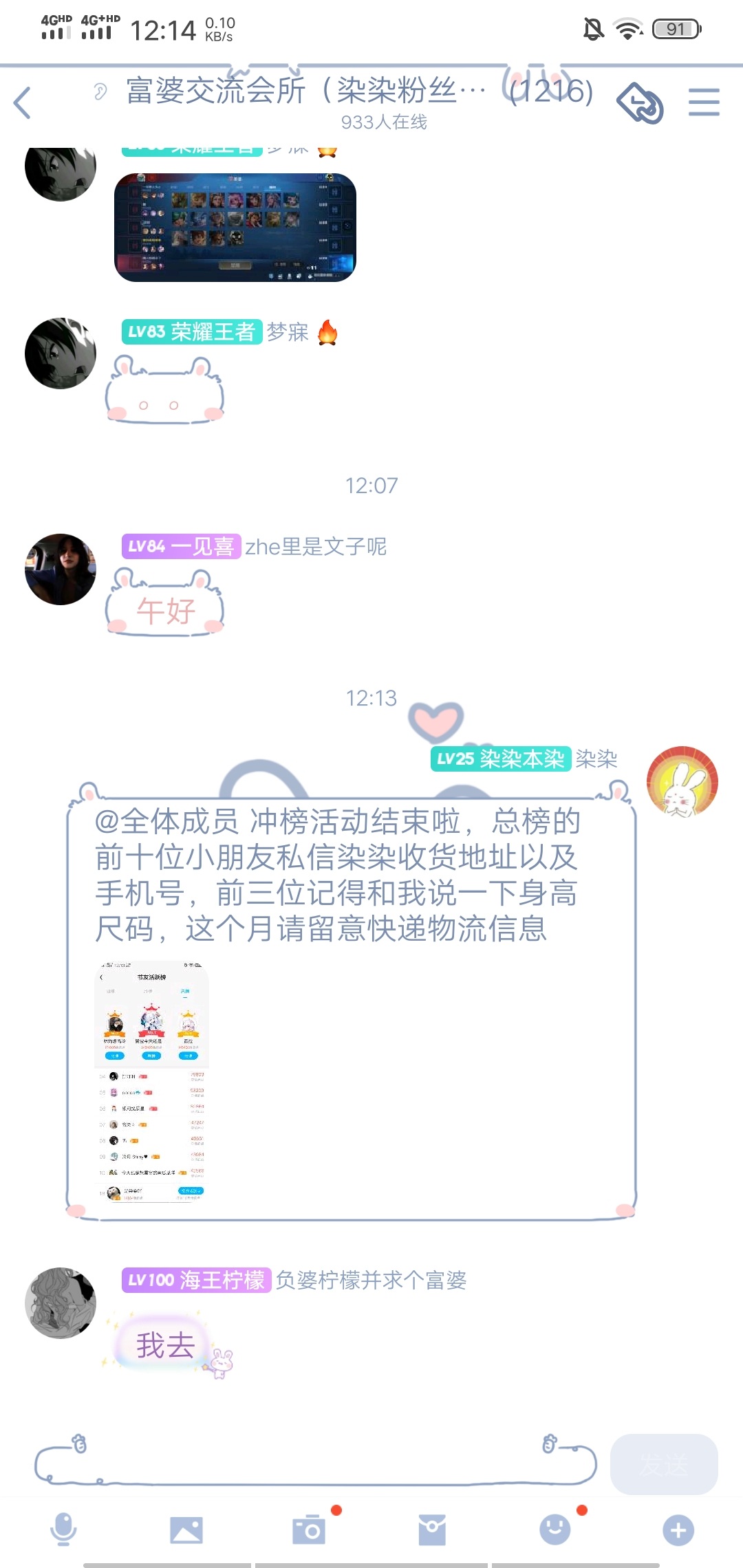This screenshot has height=1568, width=743.
Task: Open the group menu icon
Action: (x=704, y=102)
